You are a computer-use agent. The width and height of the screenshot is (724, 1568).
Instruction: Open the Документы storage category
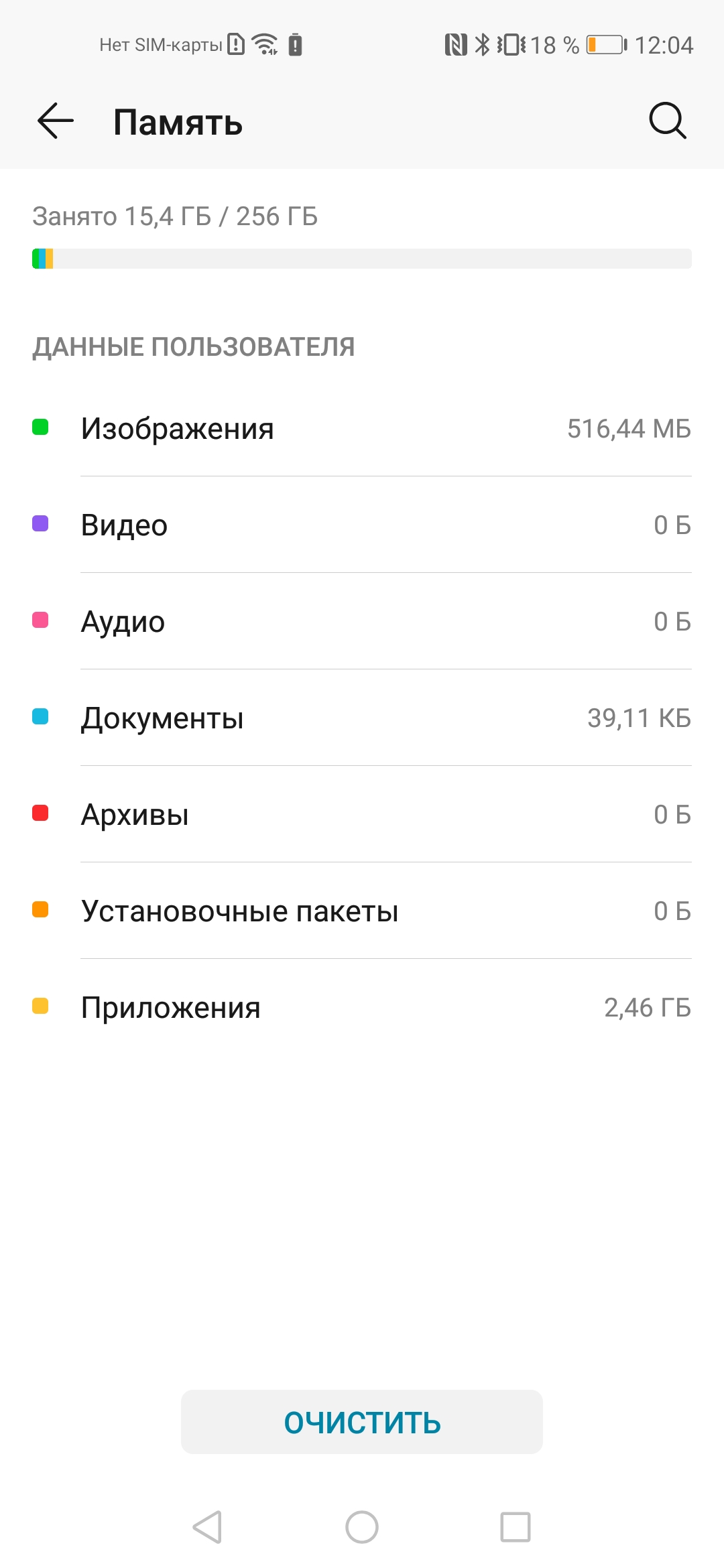(x=362, y=718)
